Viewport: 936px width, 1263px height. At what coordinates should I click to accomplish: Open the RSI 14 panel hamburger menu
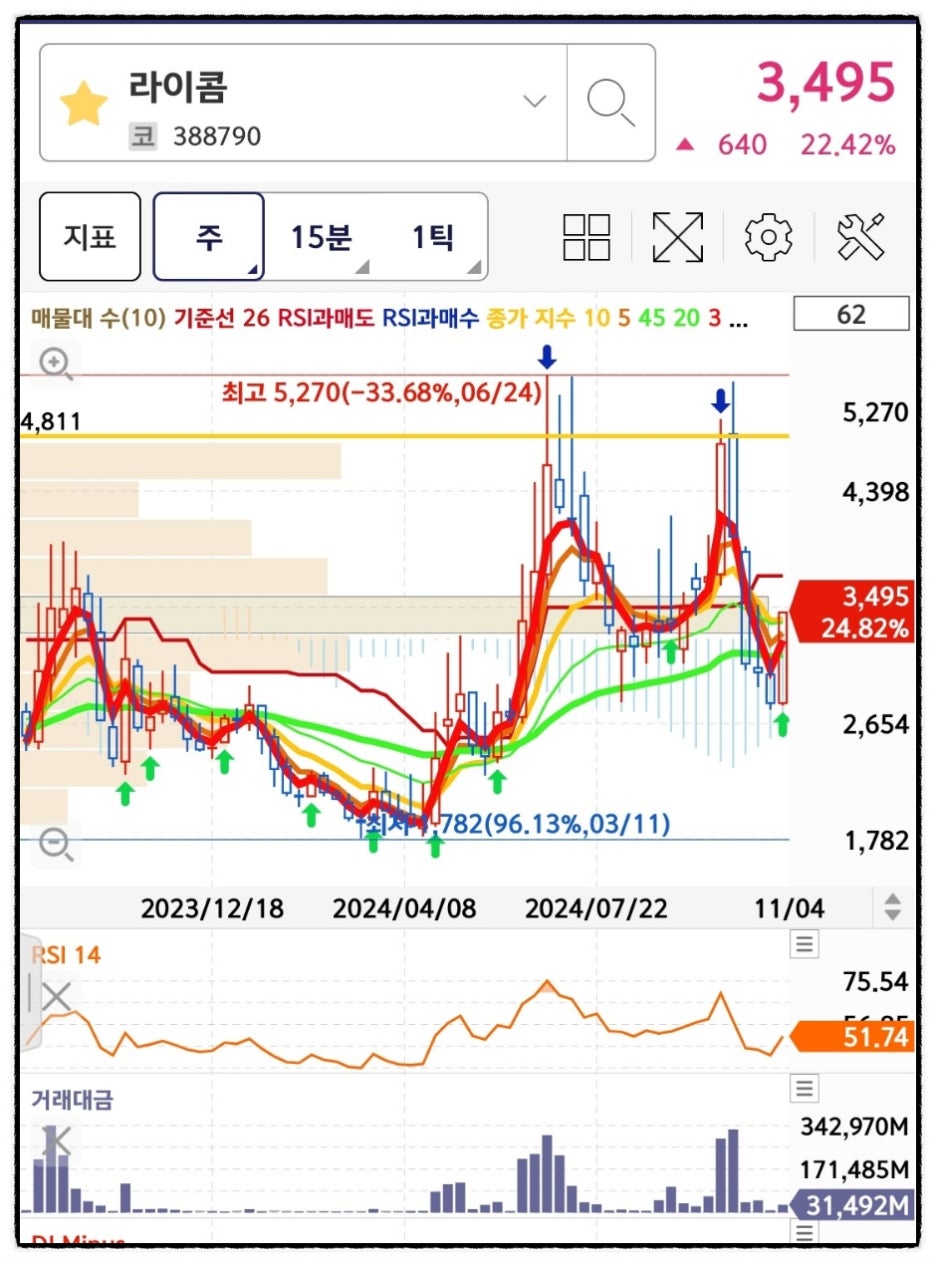click(x=803, y=943)
